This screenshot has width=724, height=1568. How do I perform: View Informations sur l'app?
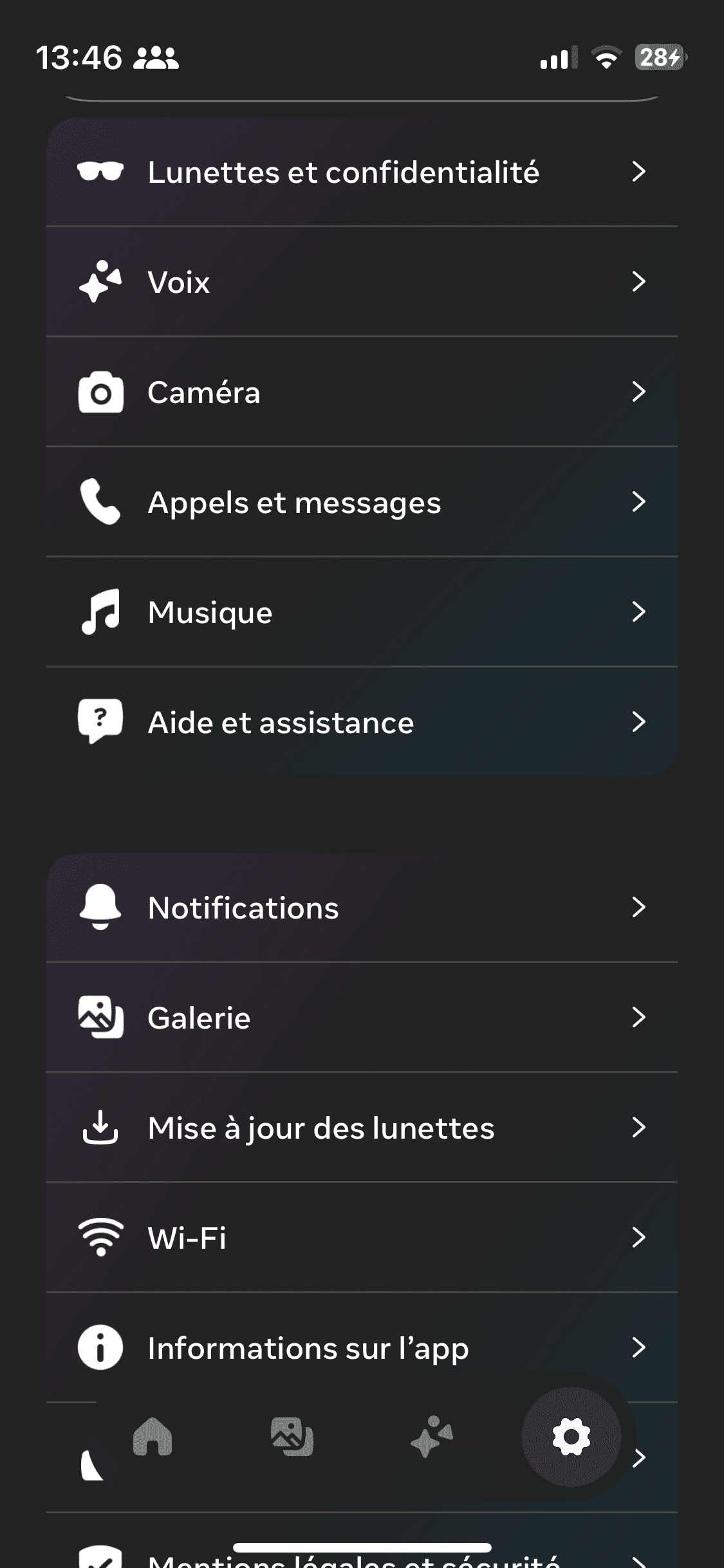(x=362, y=1348)
